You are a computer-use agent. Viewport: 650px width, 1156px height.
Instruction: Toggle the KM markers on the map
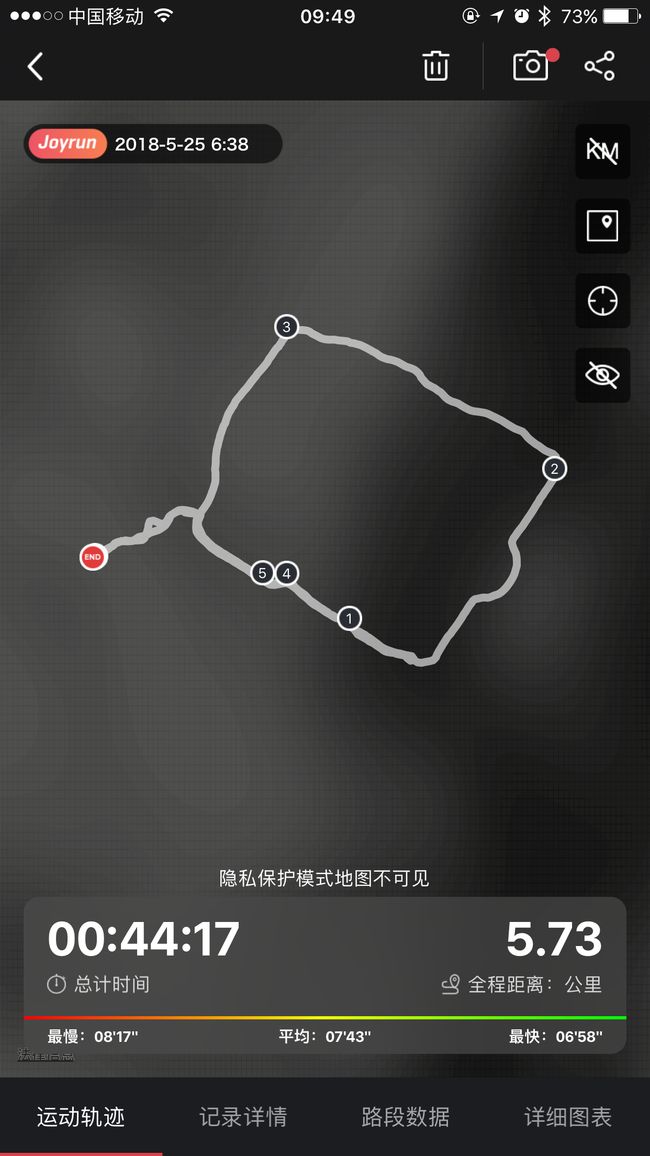(603, 151)
